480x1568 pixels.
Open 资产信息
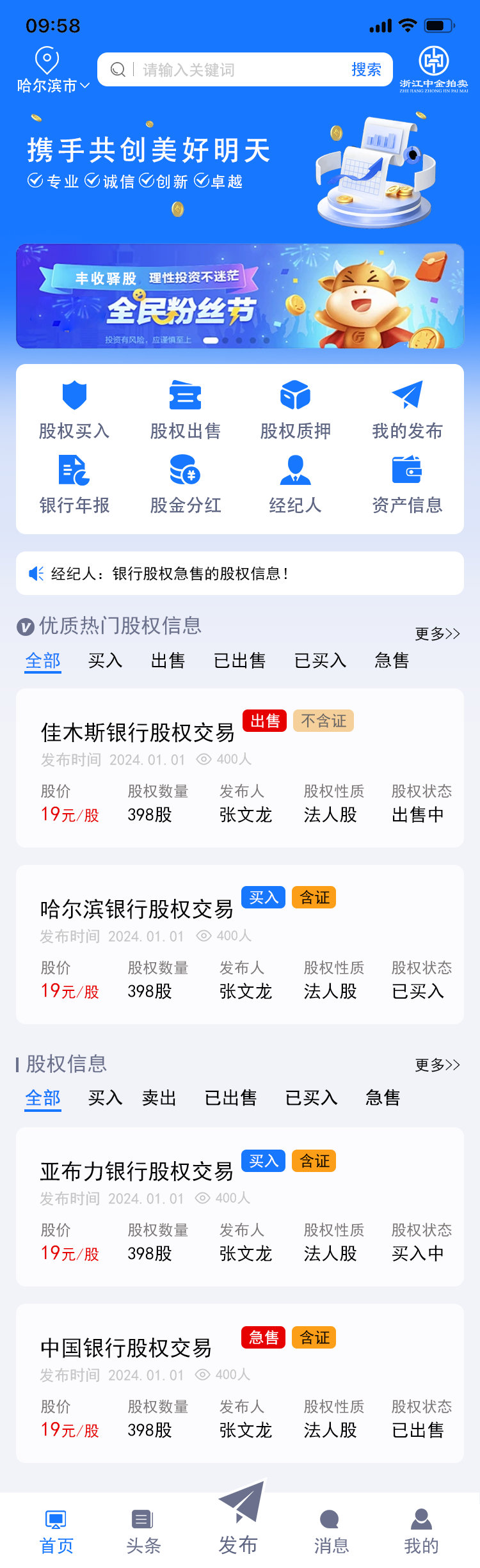click(x=407, y=485)
